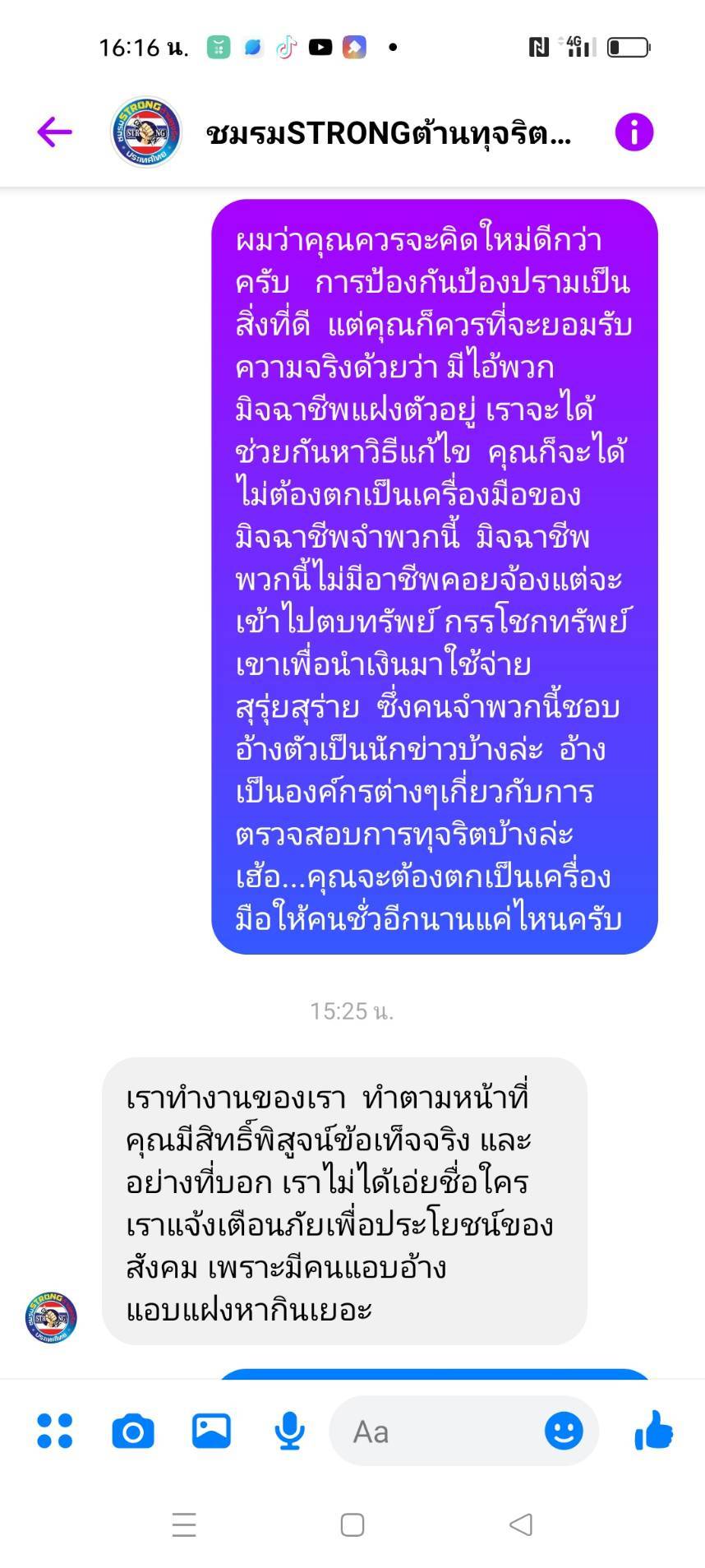Record a voice message with the microphone
Viewport: 705px width, 1568px height.
click(289, 1432)
